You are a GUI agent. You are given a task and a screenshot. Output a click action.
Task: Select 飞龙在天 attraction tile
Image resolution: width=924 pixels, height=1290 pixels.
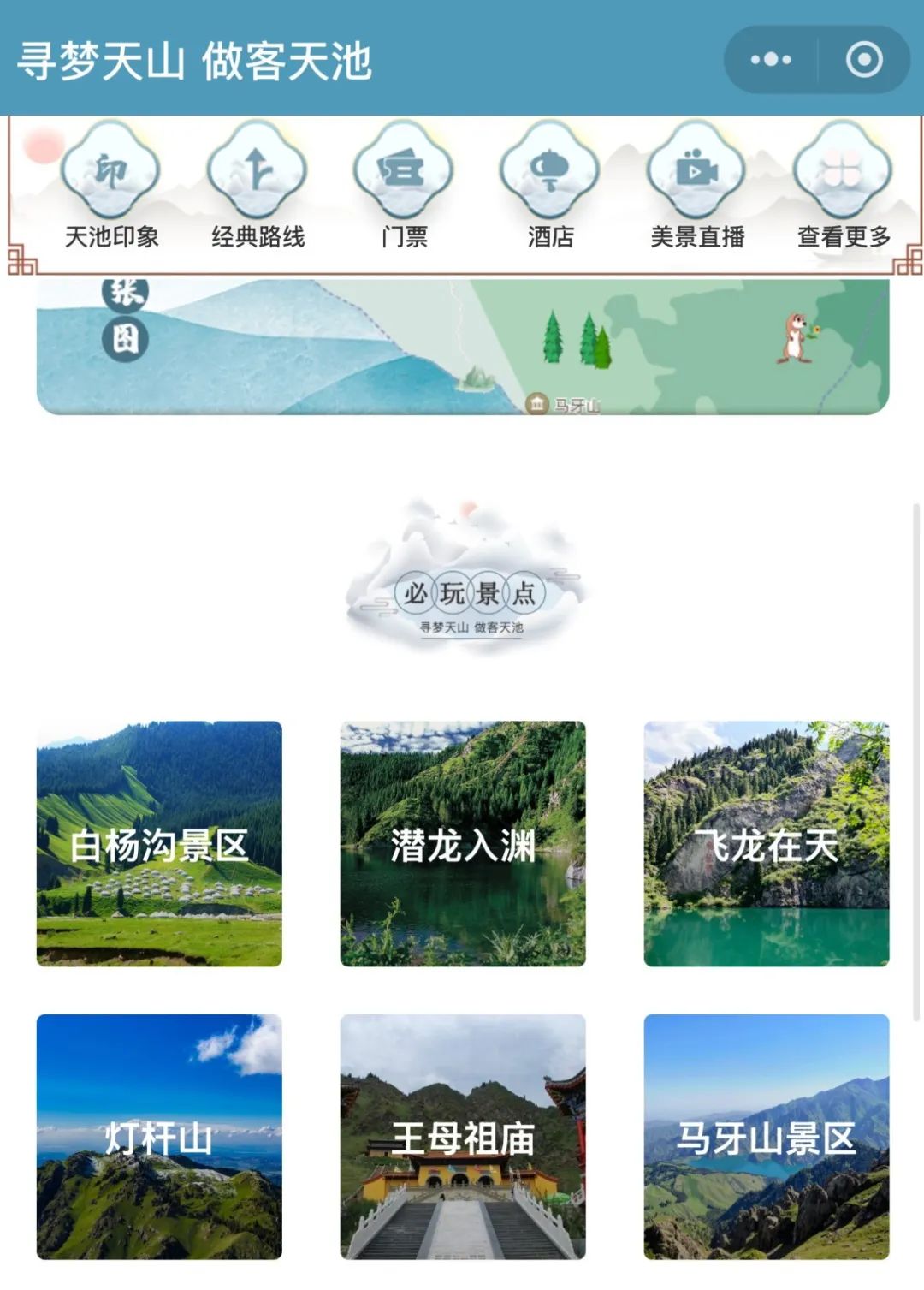767,844
